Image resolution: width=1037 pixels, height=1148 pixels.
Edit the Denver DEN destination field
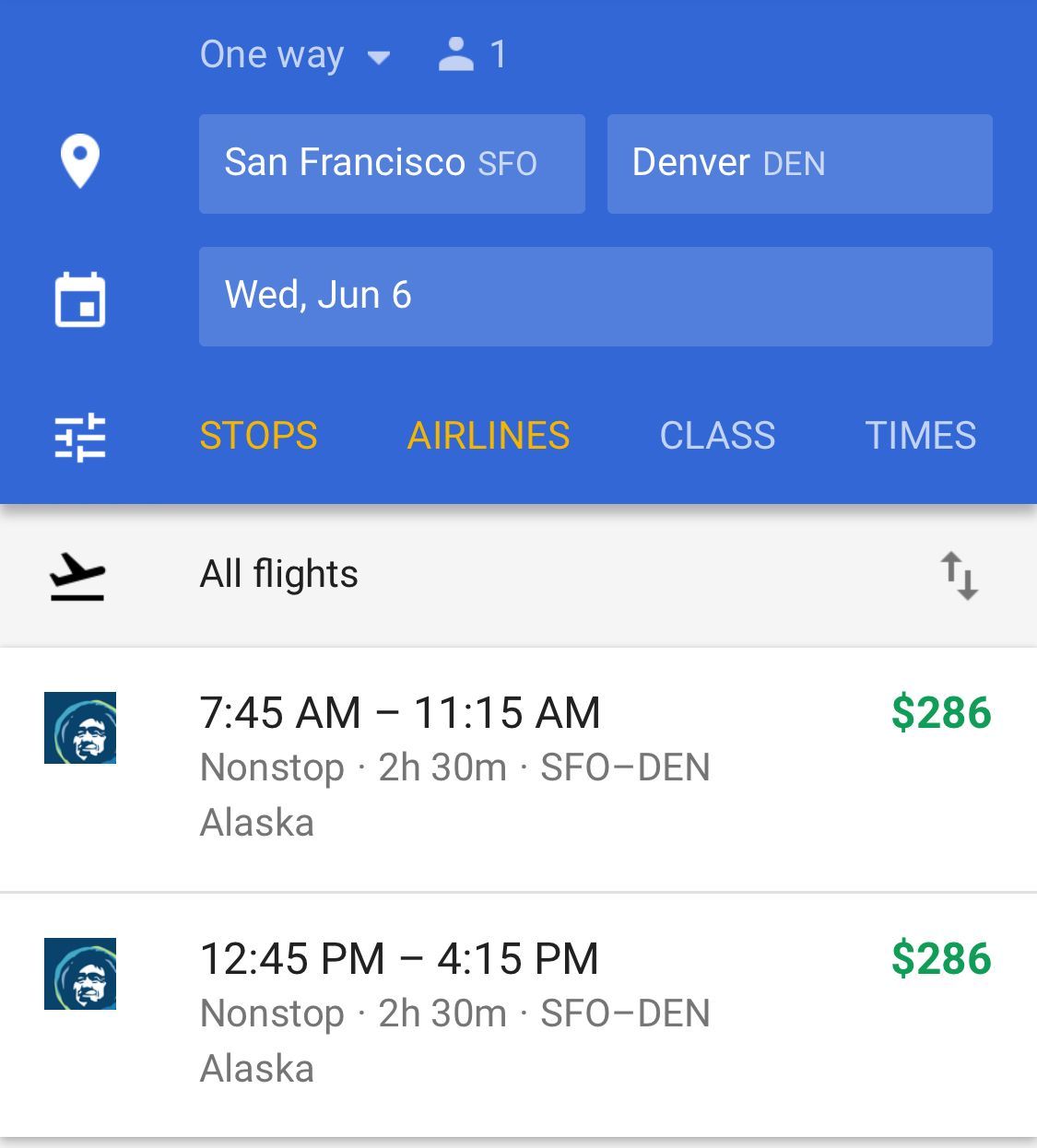(x=799, y=164)
